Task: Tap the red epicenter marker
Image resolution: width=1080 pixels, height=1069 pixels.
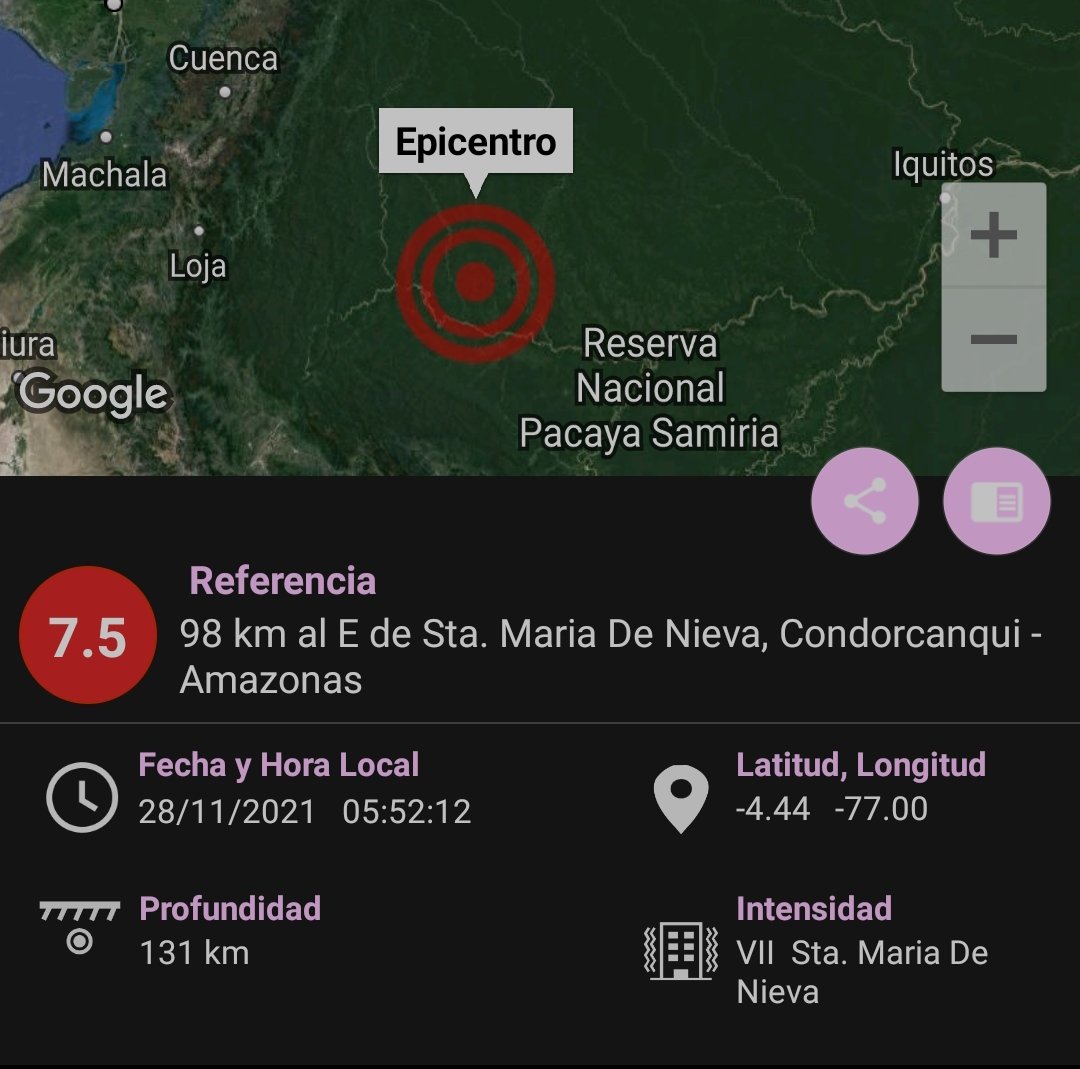Action: point(475,283)
